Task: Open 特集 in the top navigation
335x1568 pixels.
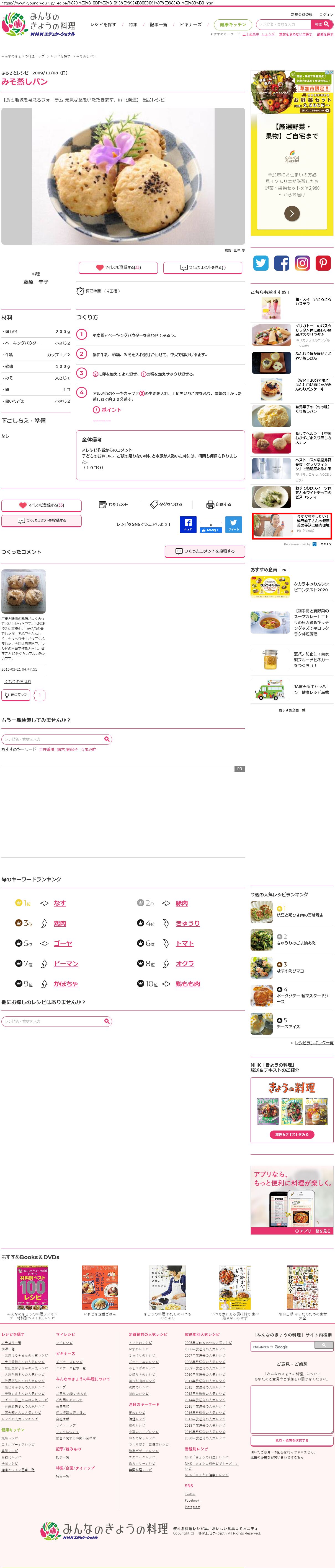Action: pyautogui.click(x=133, y=25)
